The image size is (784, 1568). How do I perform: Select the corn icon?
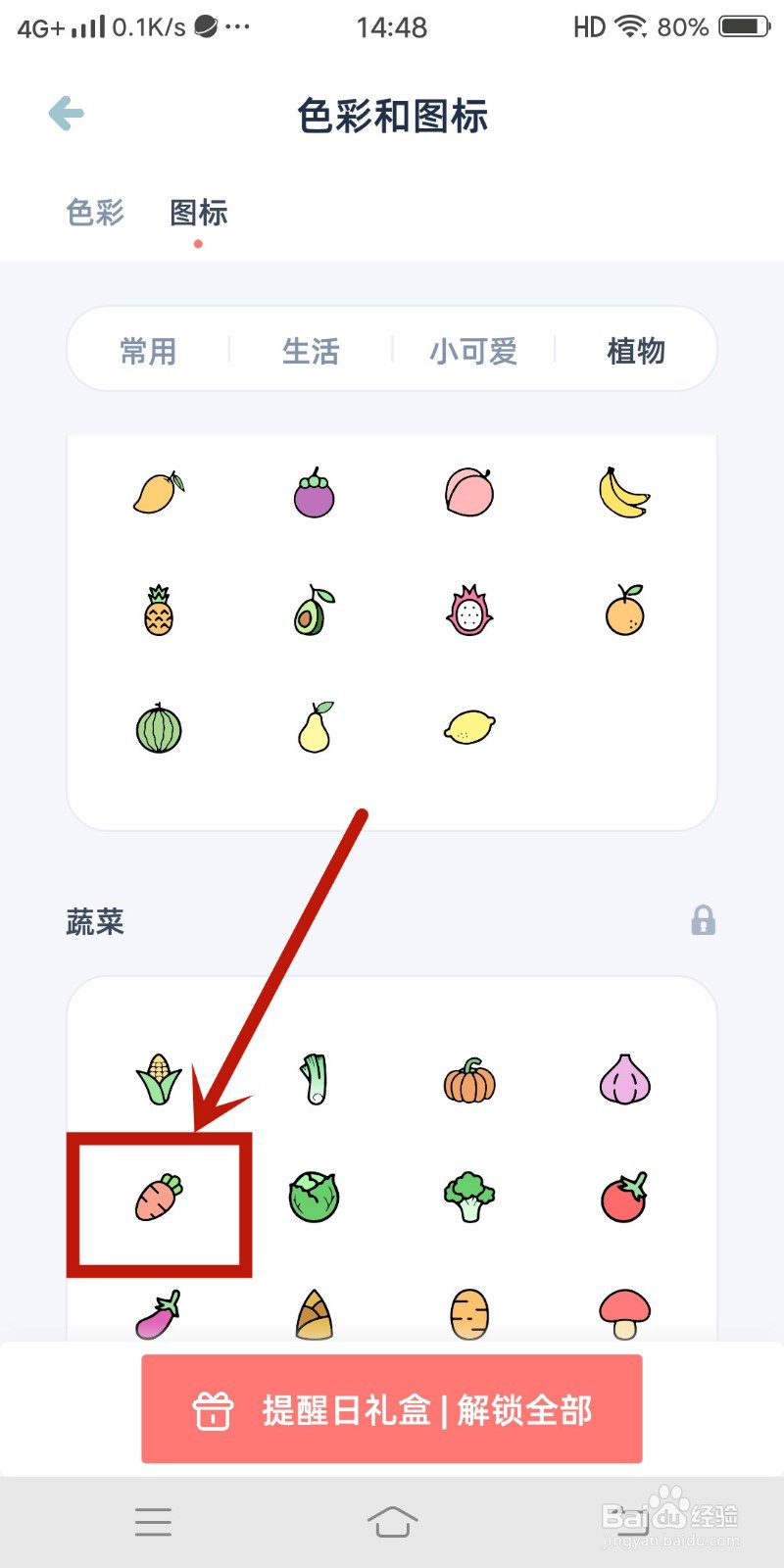pyautogui.click(x=157, y=1078)
